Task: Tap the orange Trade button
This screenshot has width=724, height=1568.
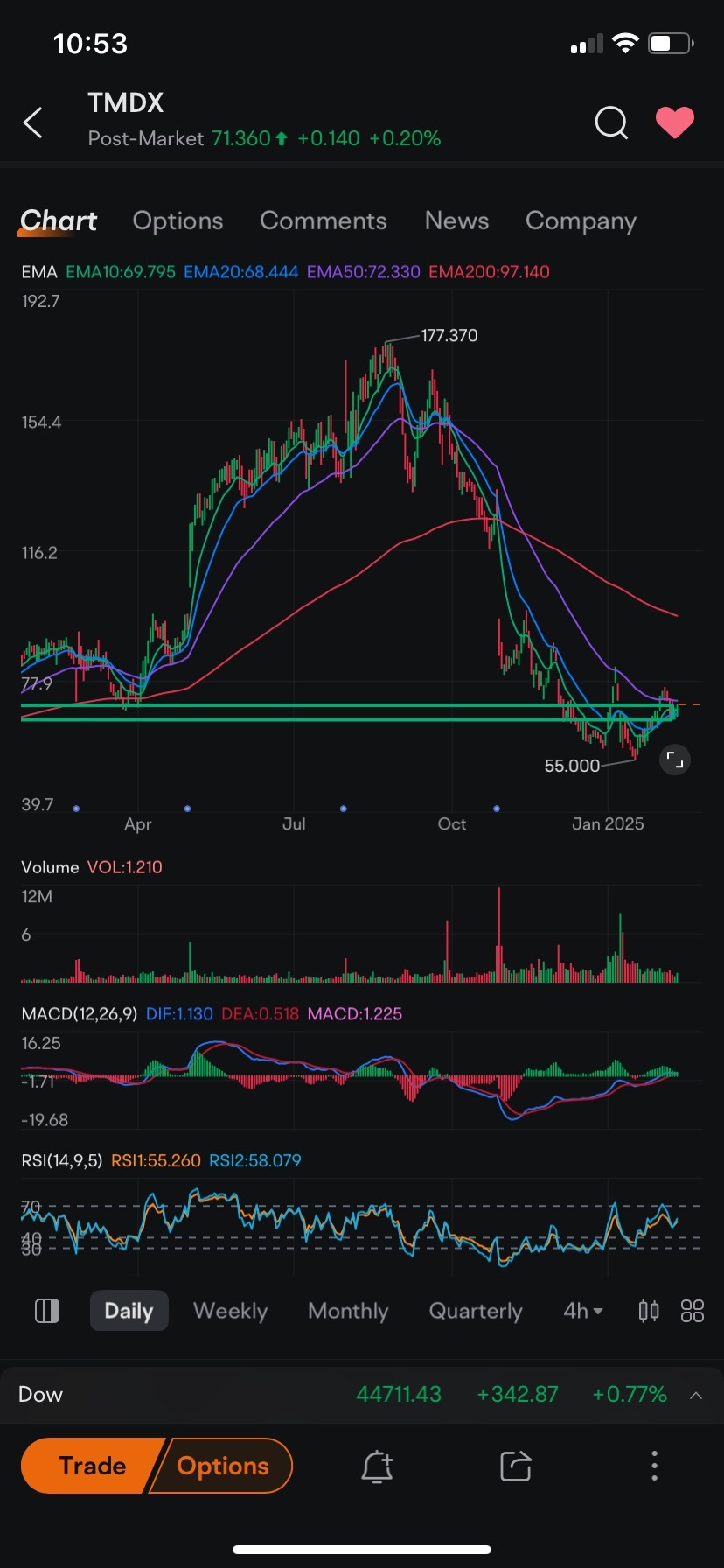Action: pos(93,1466)
